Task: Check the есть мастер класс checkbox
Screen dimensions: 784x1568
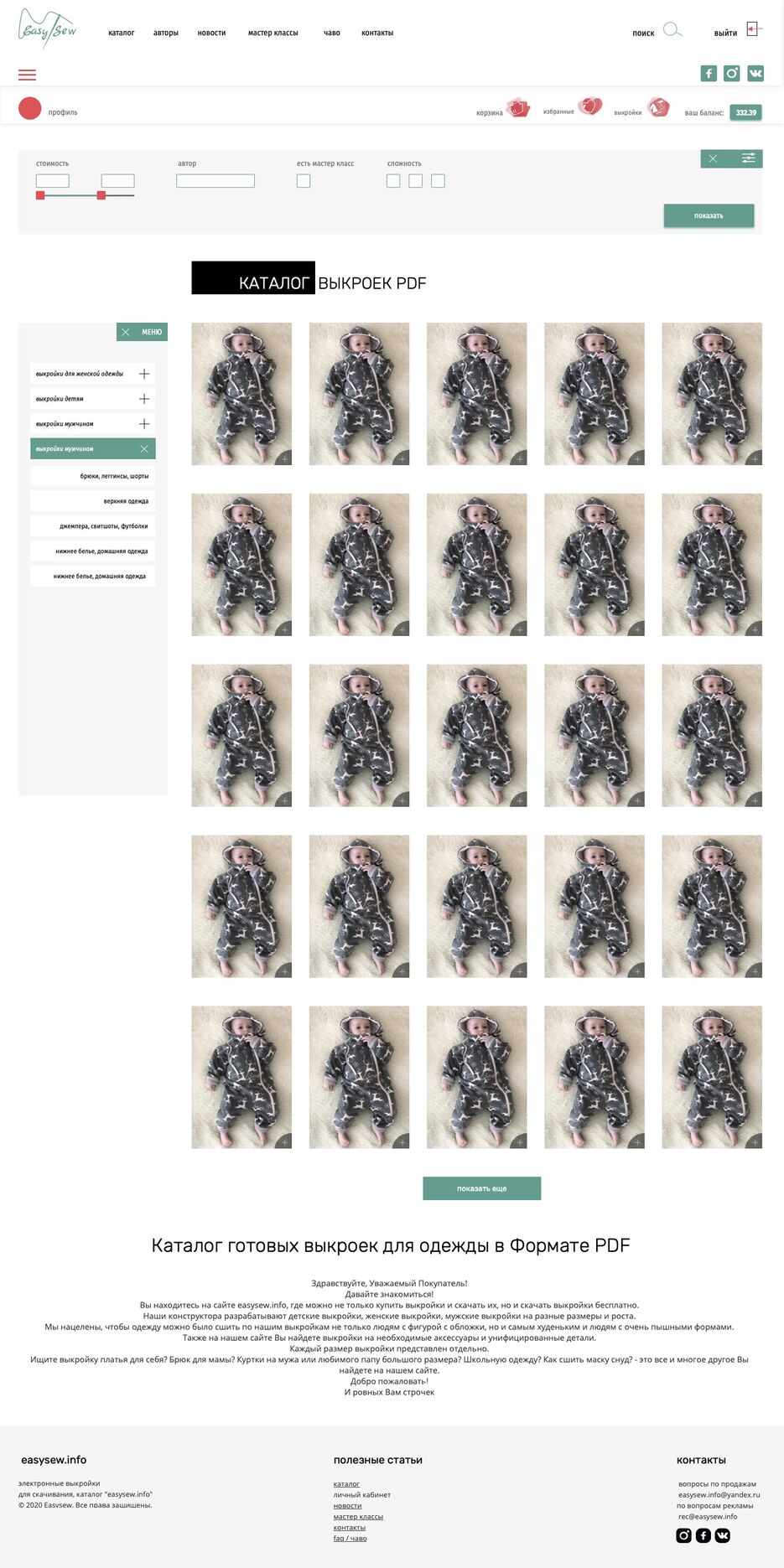Action: point(304,181)
